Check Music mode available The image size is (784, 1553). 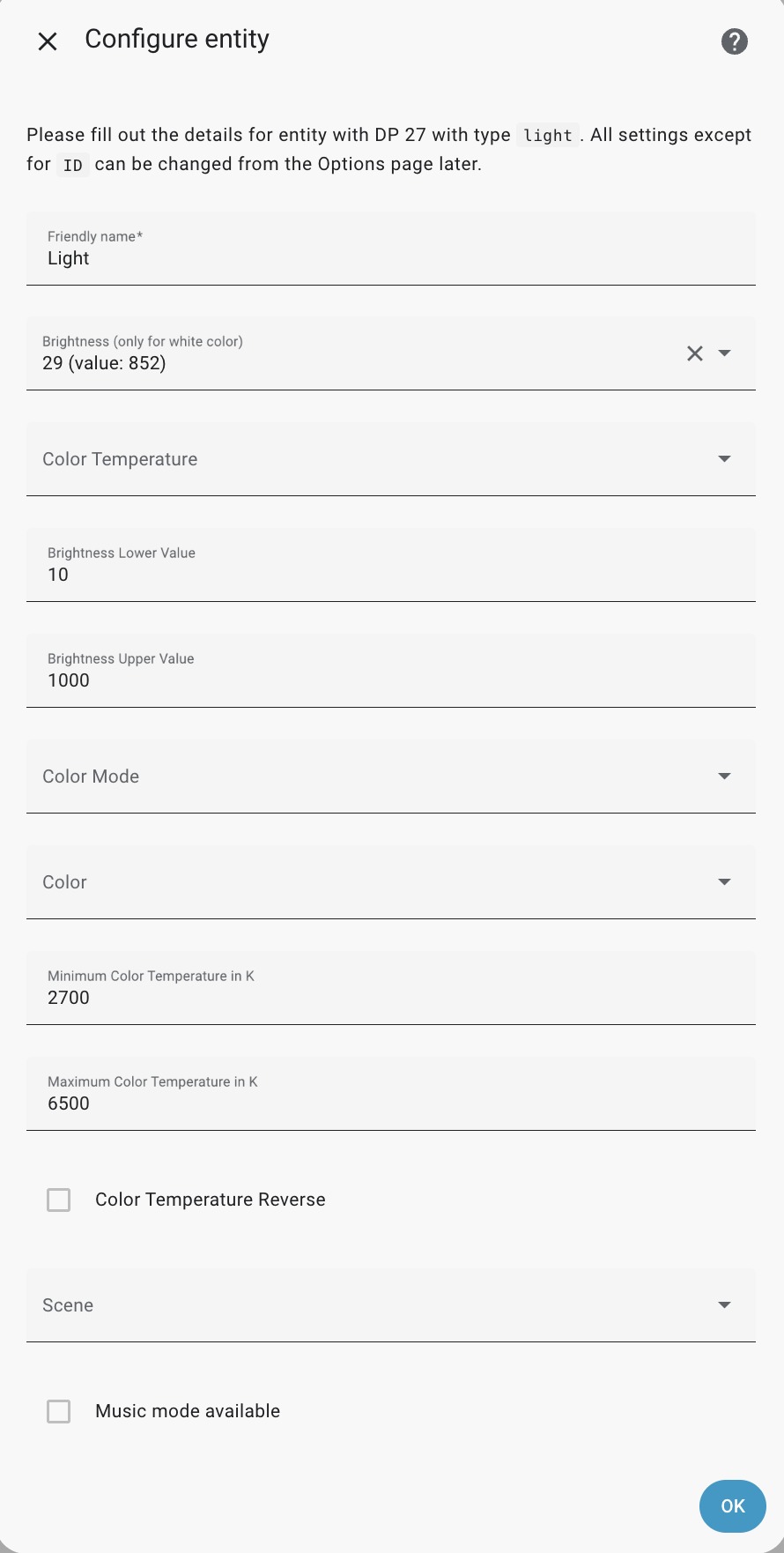59,1411
